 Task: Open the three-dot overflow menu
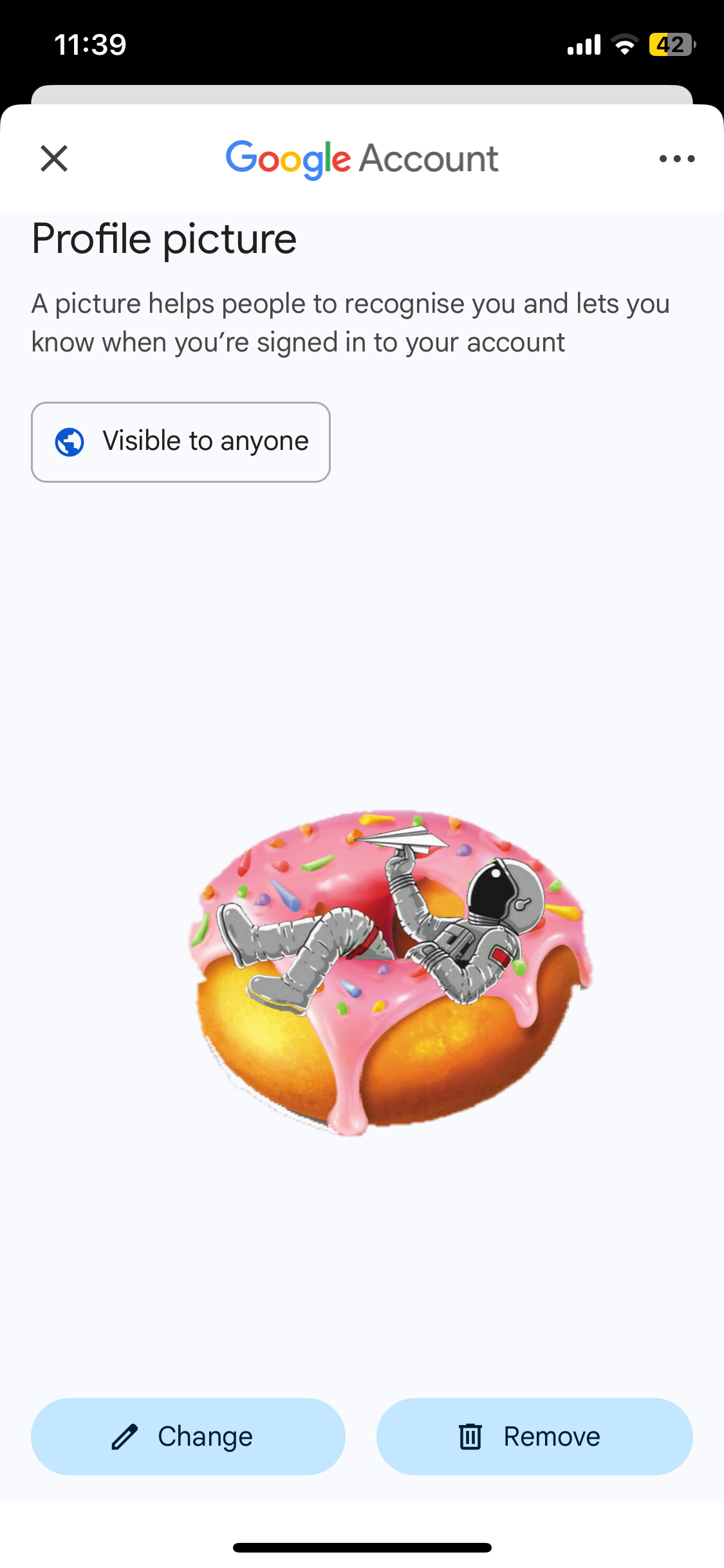(676, 158)
